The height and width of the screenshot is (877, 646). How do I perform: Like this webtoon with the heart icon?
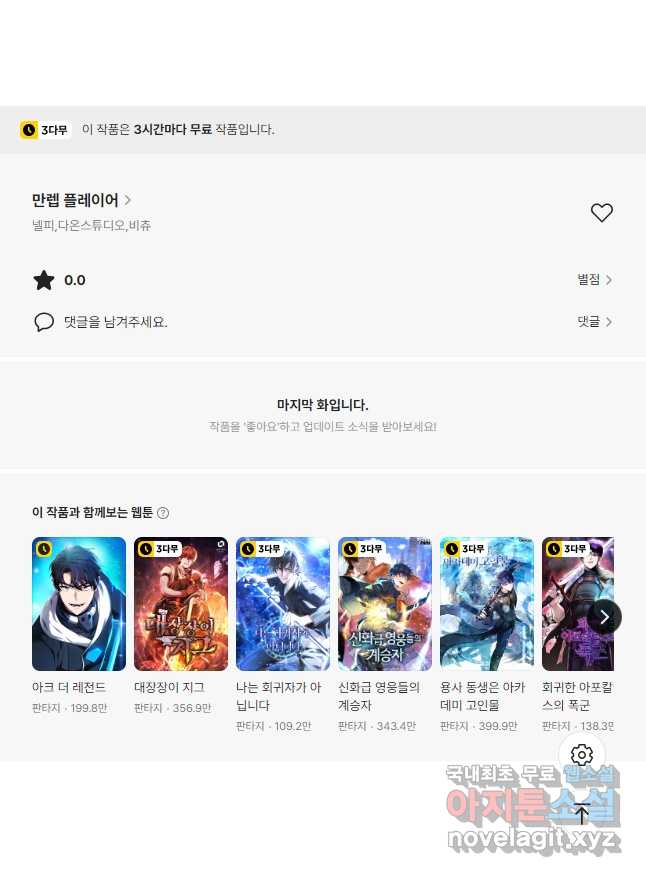pos(601,212)
